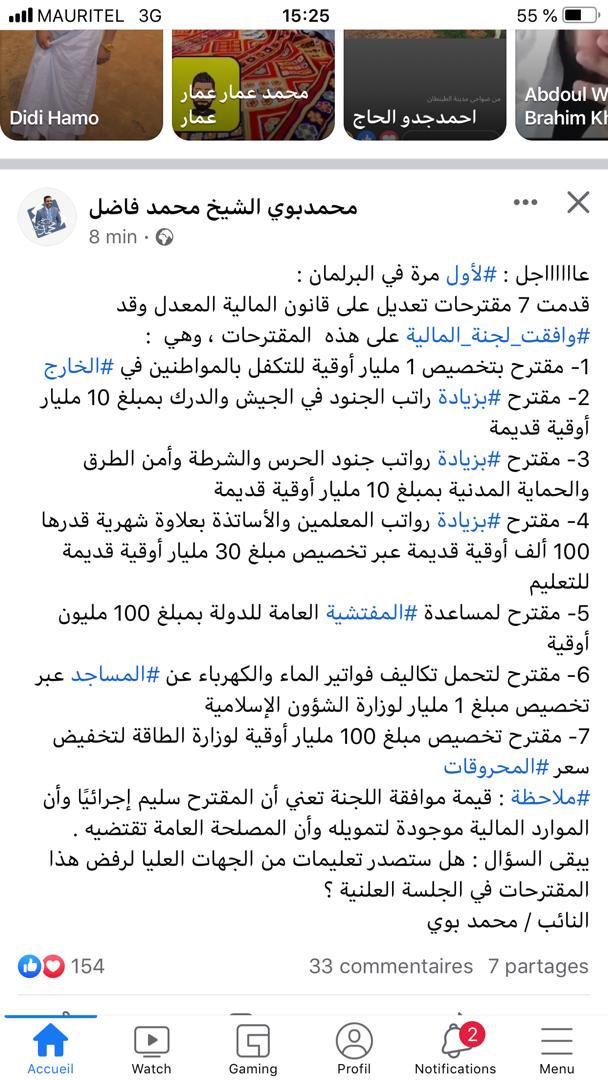Open Didi Hamo's story

click(x=81, y=84)
